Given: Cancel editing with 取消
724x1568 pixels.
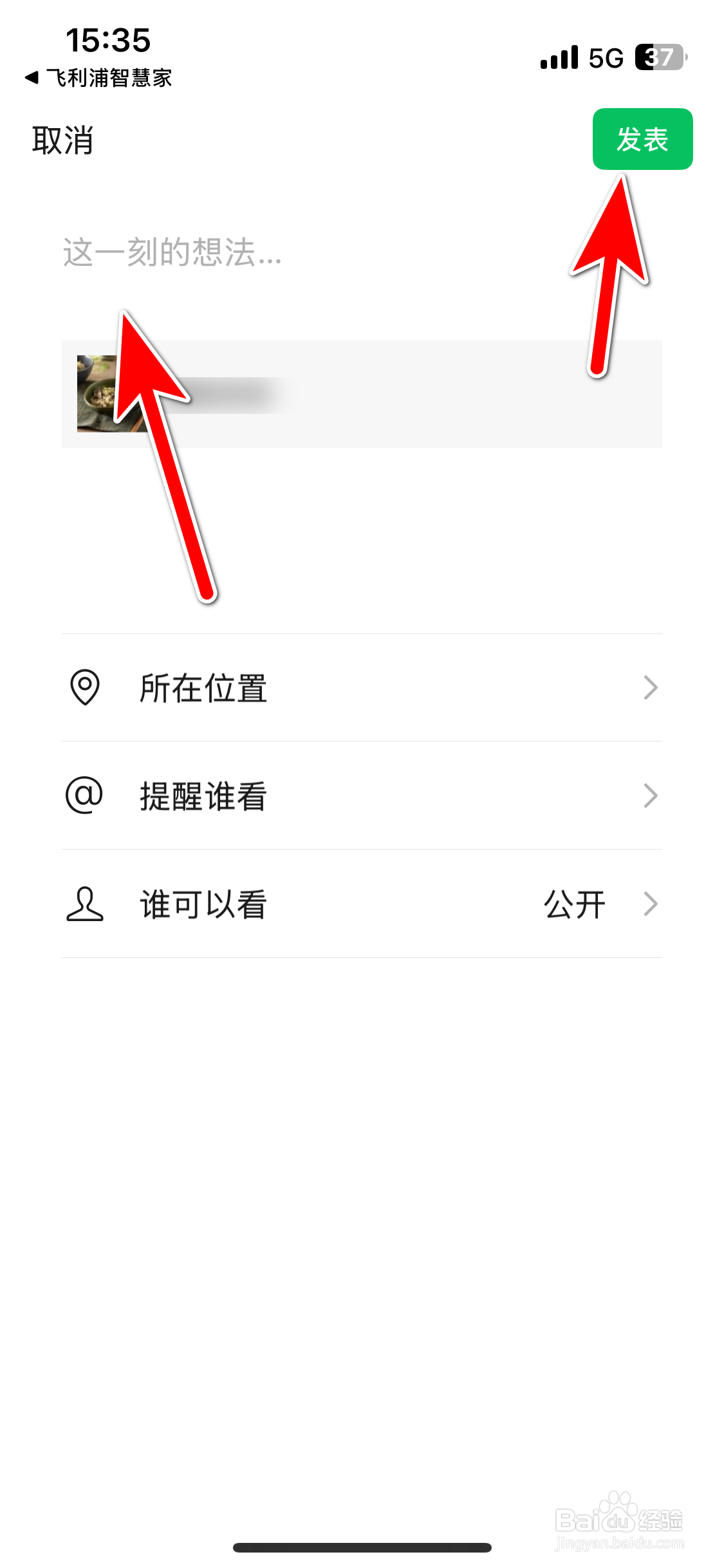Looking at the screenshot, I should point(60,142).
